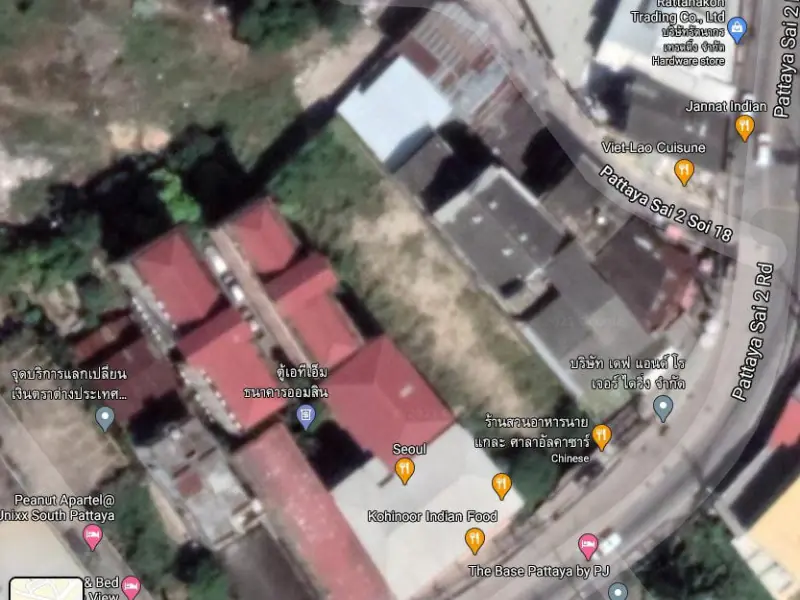This screenshot has width=800, height=600.
Task: Select Kohinoor Indian Food marker
Action: 475,540
